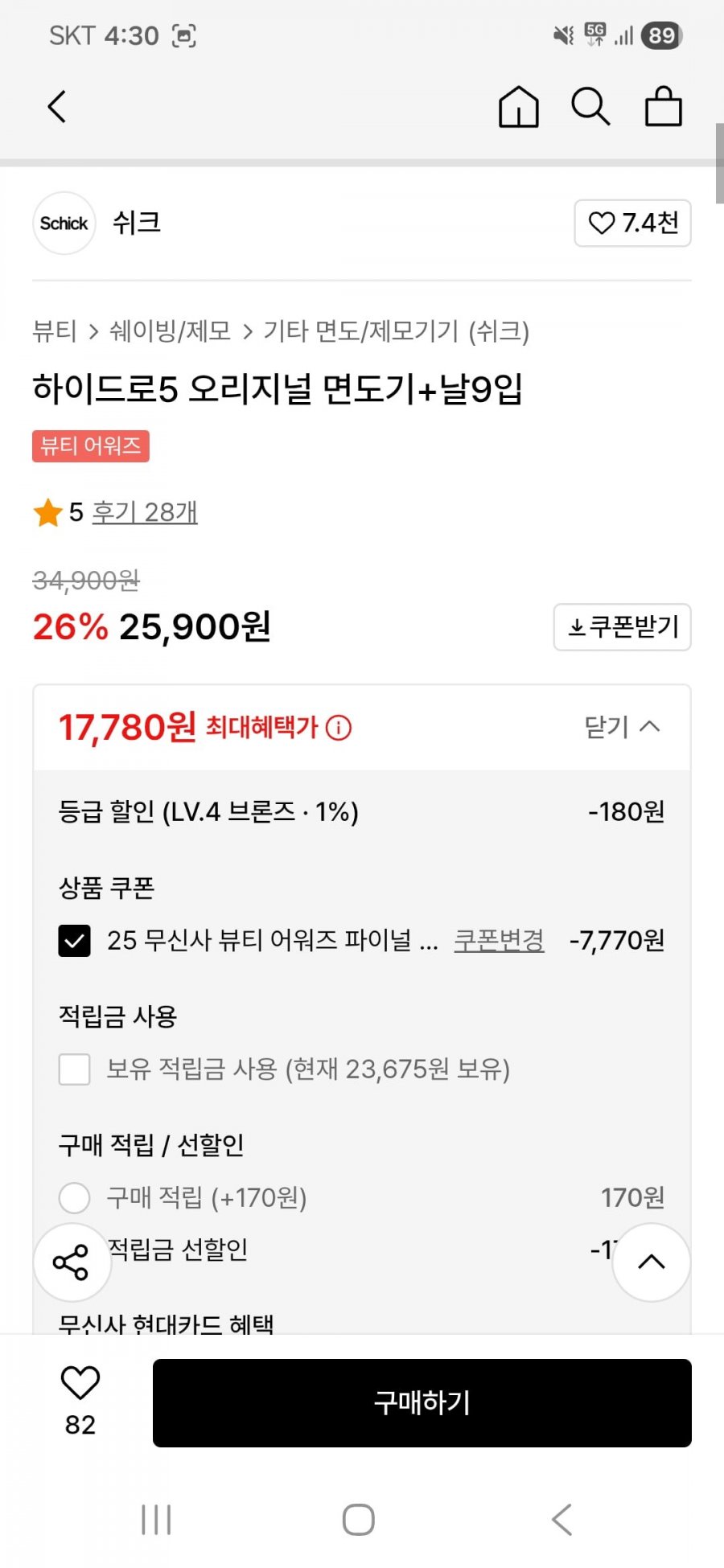Collapse the benefit details with 닫기
724x1568 pixels.
pyautogui.click(x=621, y=727)
